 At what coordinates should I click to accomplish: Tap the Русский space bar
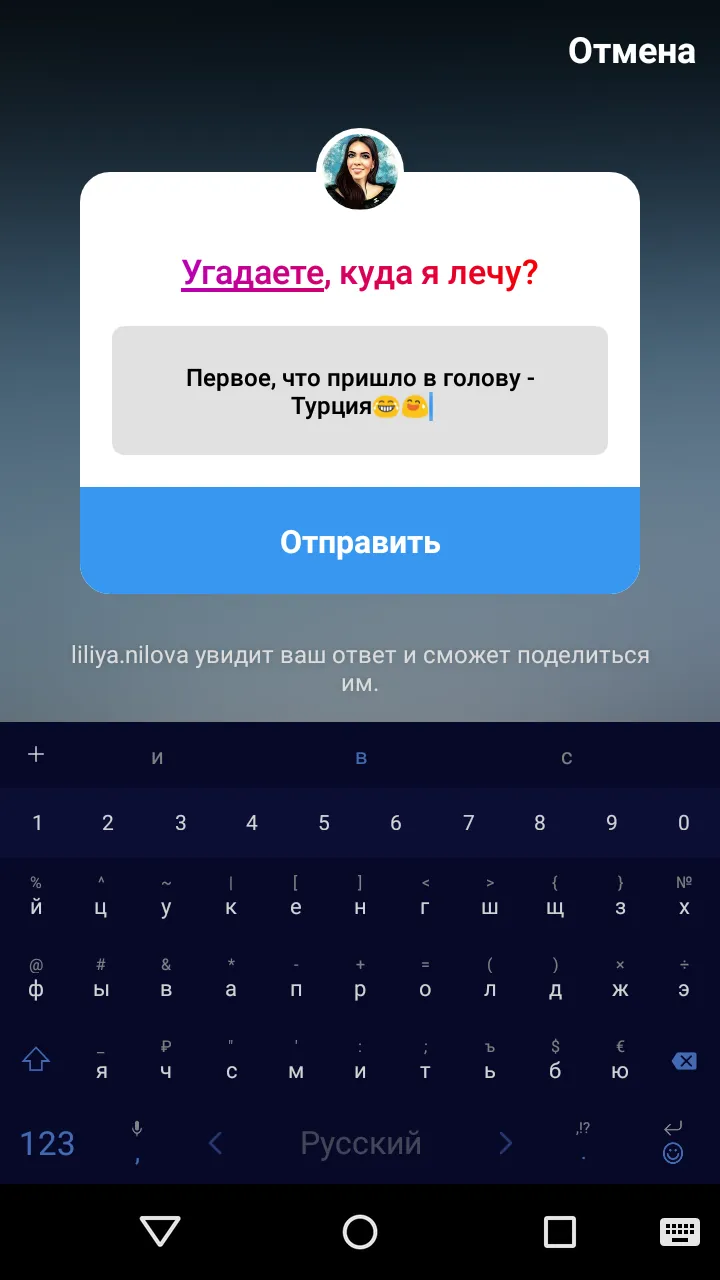pos(360,1143)
